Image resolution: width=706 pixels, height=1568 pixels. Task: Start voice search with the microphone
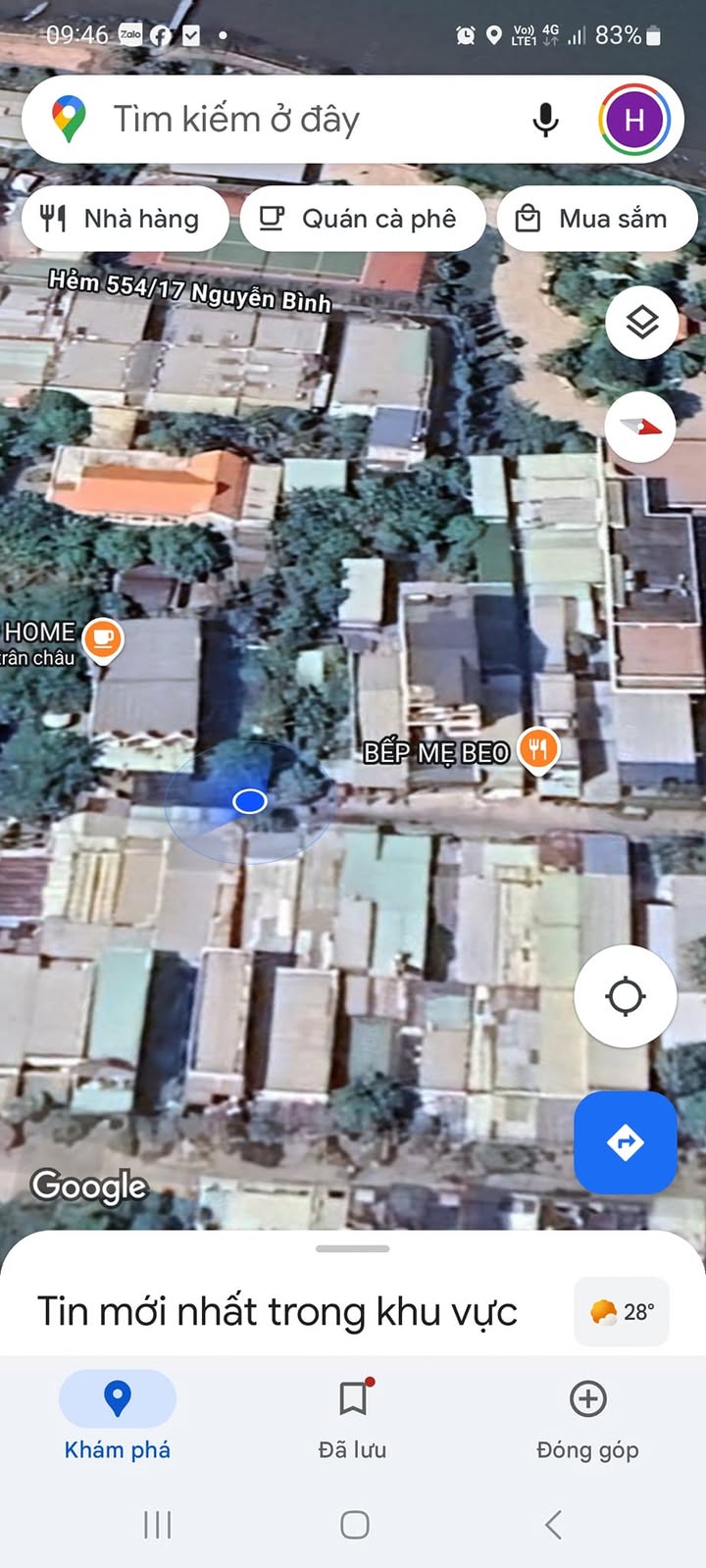coord(545,120)
